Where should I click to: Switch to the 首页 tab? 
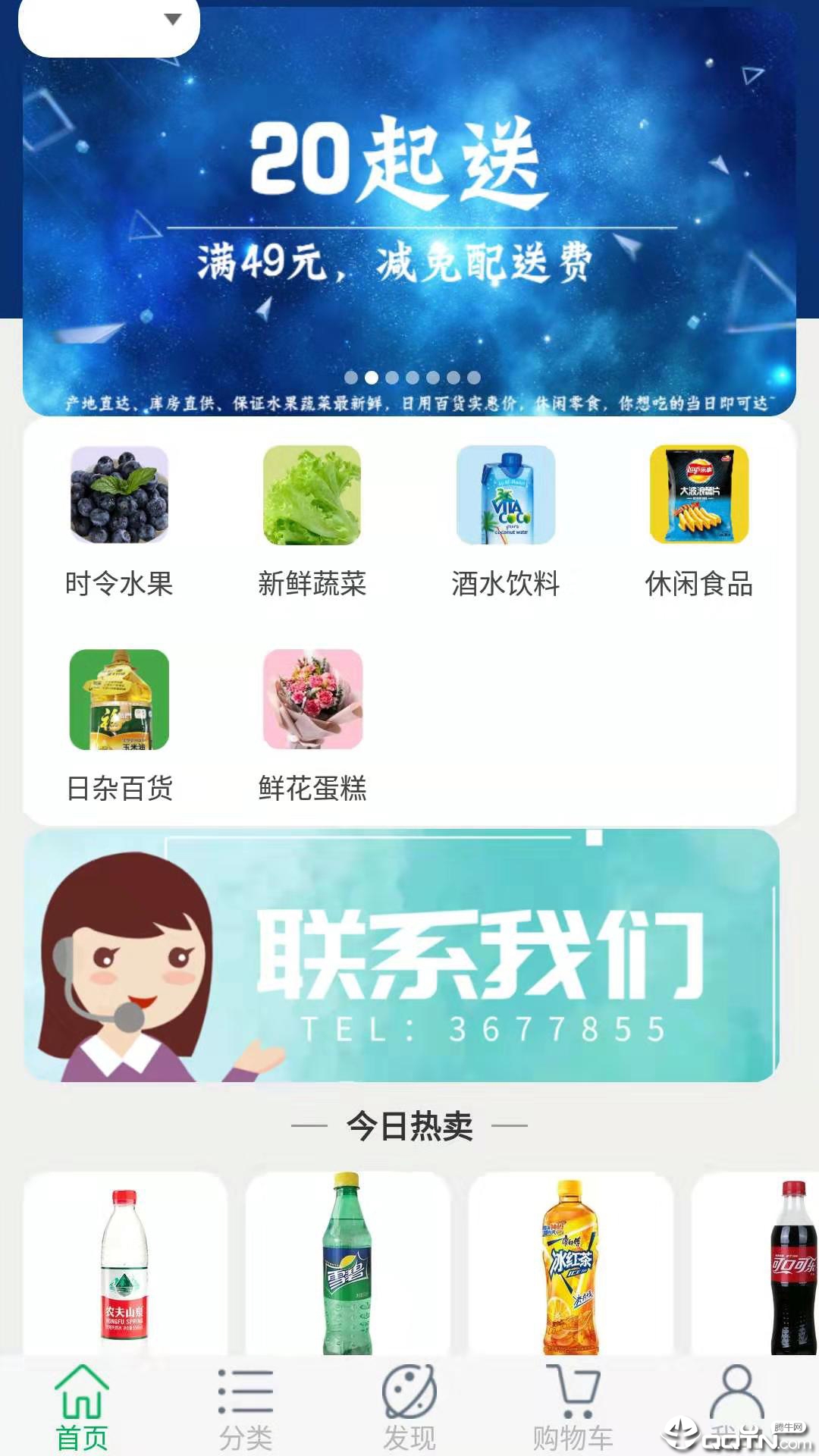tap(82, 1407)
